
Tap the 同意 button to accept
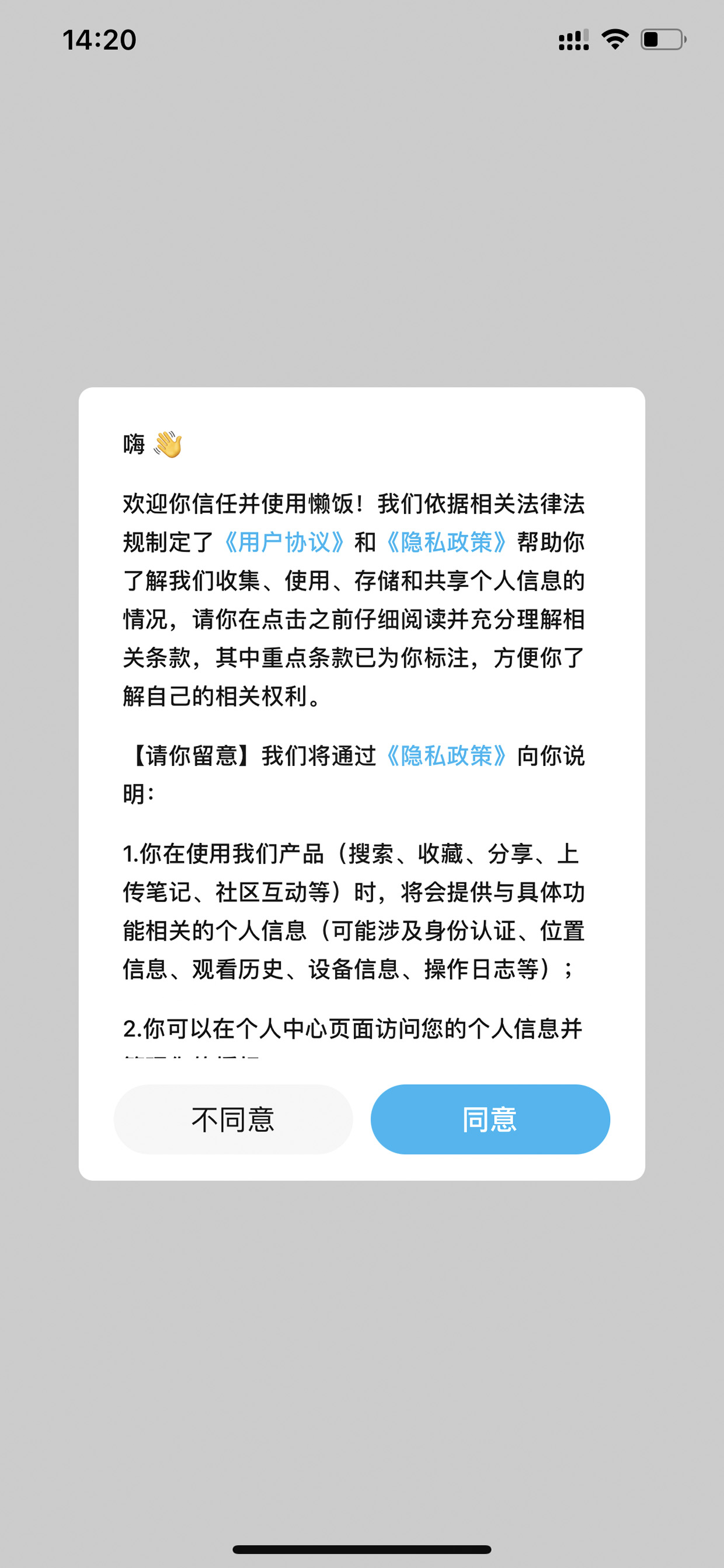(x=490, y=1119)
